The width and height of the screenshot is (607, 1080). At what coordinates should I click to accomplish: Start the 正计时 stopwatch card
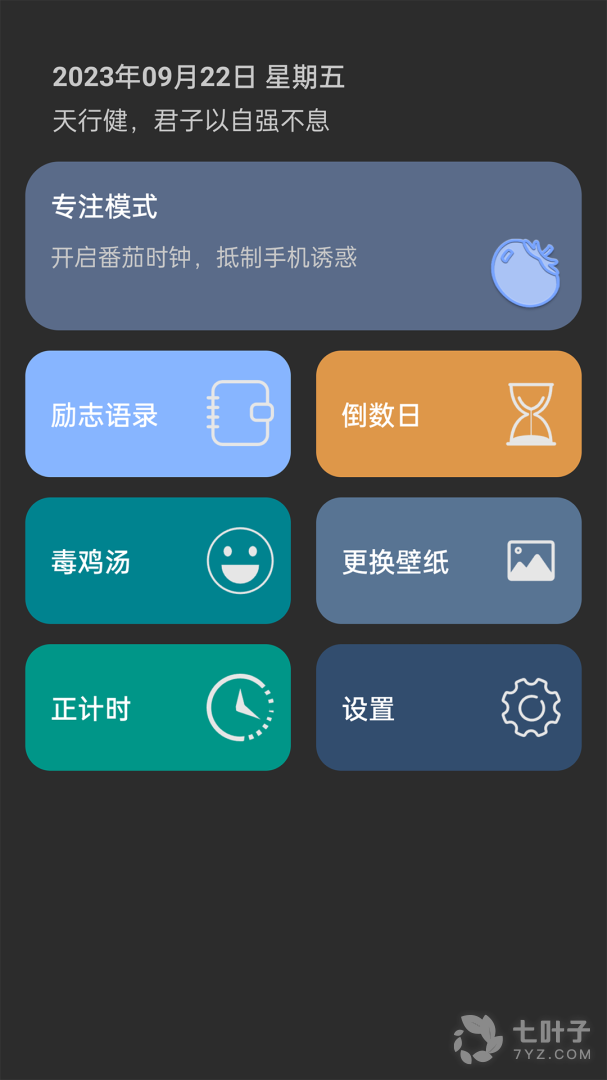[158, 708]
